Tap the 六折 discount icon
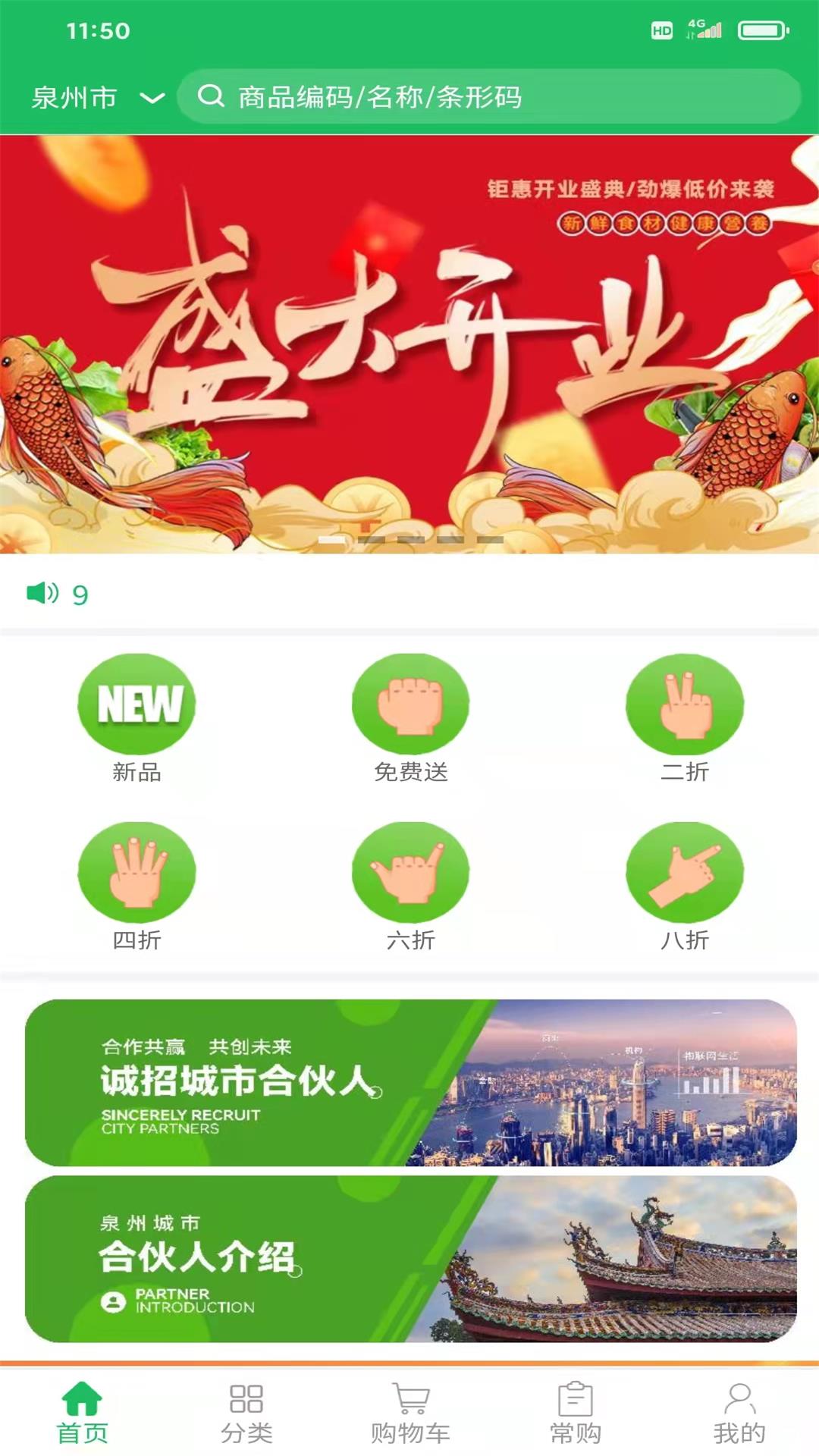819x1456 pixels. point(409,872)
